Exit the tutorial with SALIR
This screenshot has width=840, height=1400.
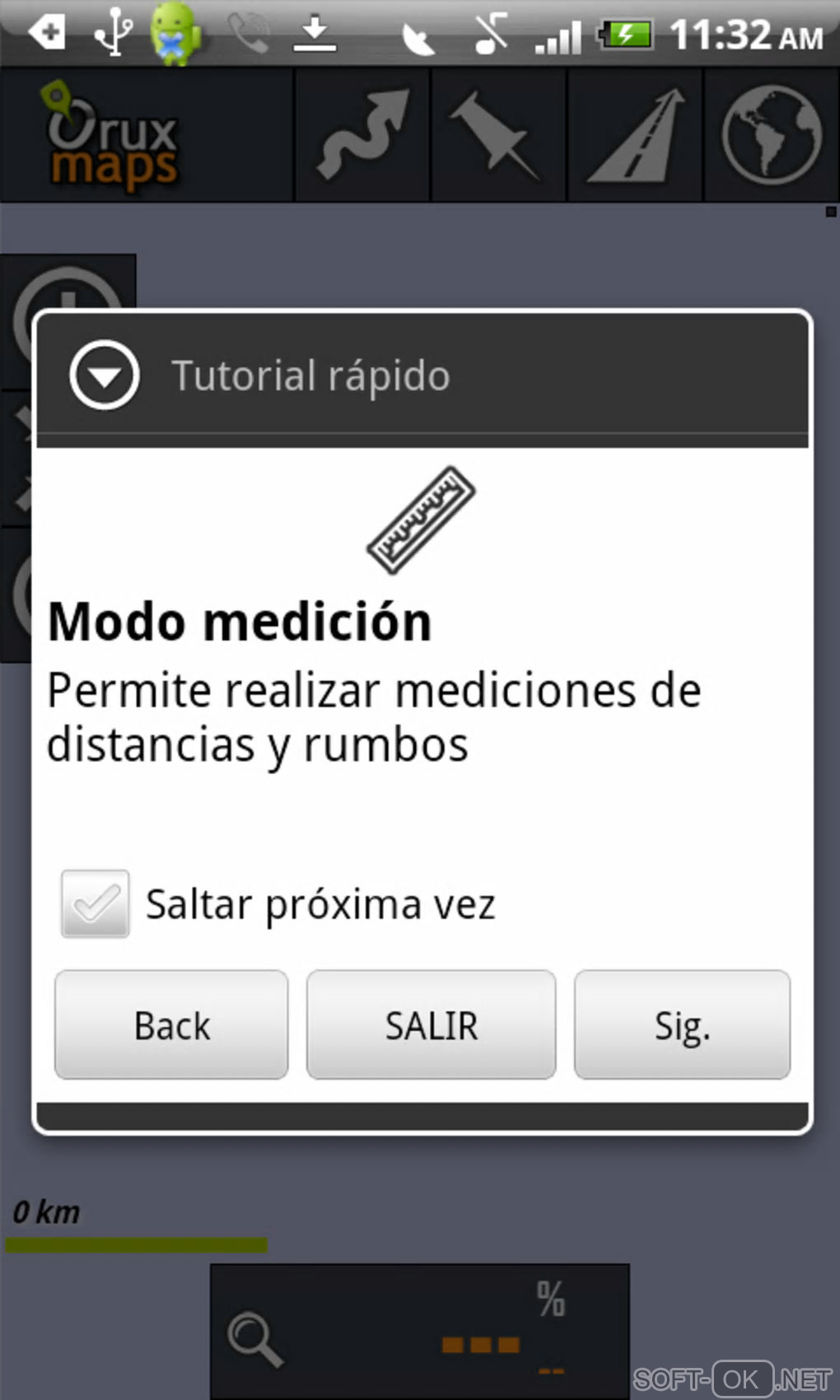point(431,1025)
